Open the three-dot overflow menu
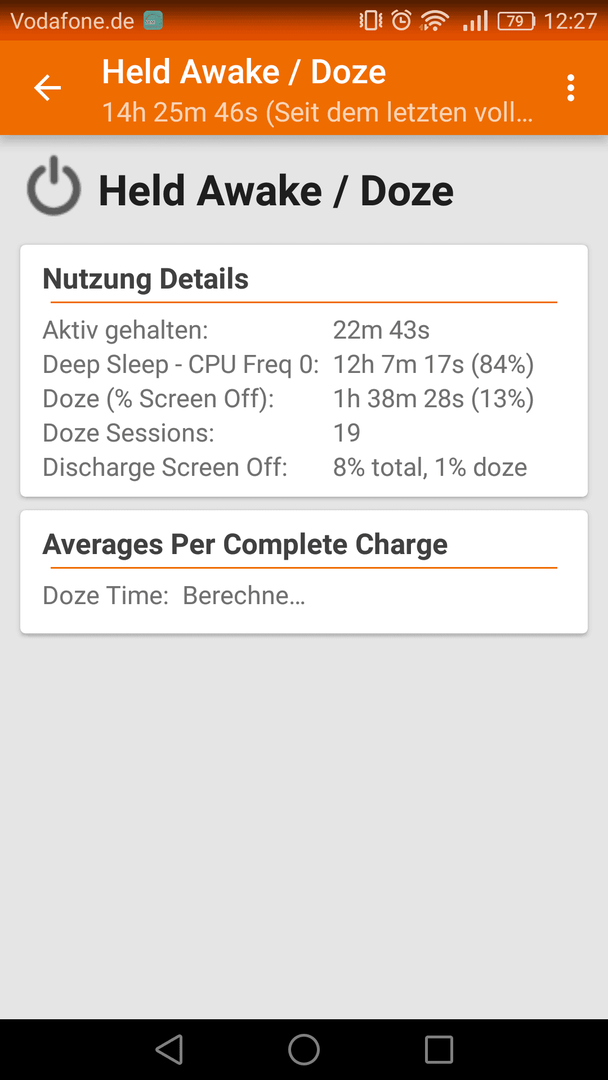 570,88
